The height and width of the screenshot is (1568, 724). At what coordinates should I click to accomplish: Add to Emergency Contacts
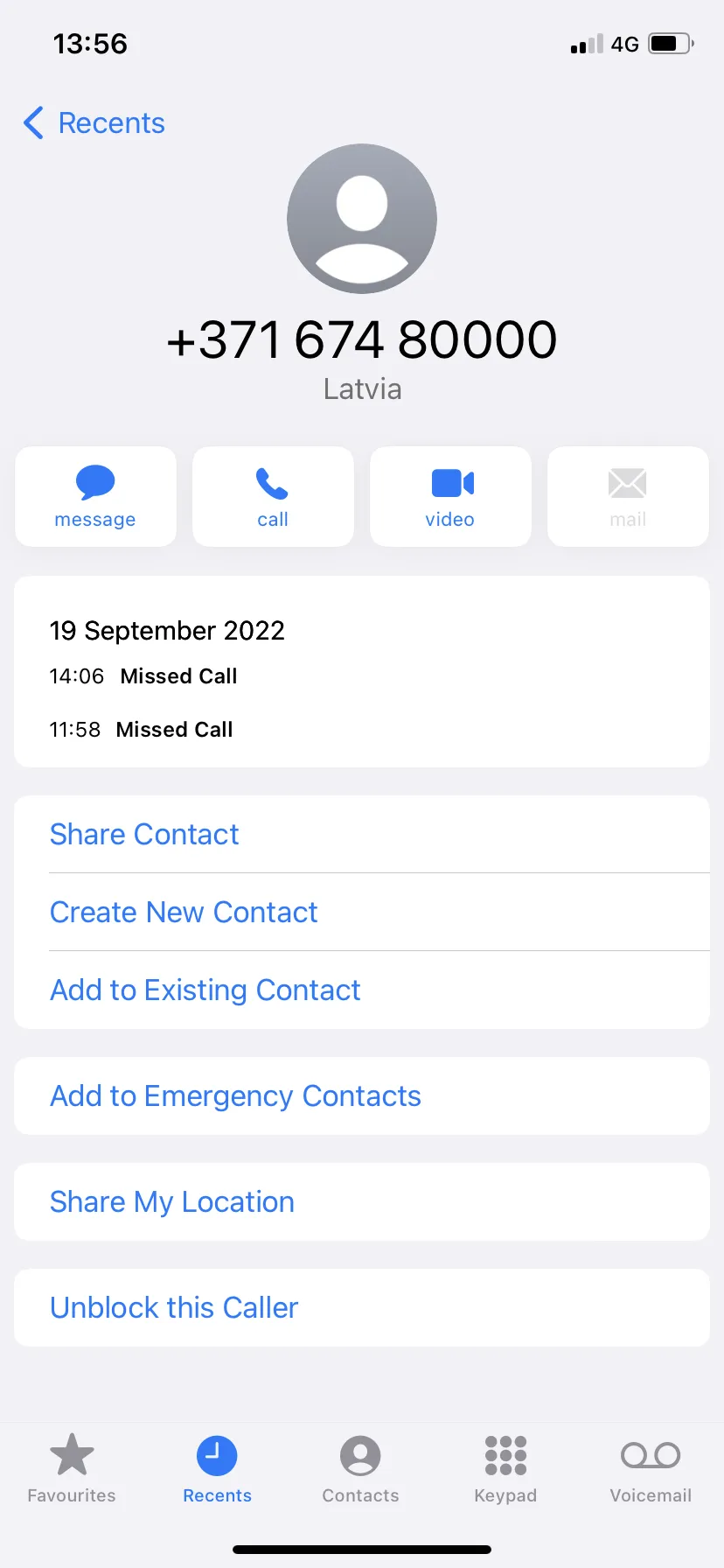(x=362, y=1095)
